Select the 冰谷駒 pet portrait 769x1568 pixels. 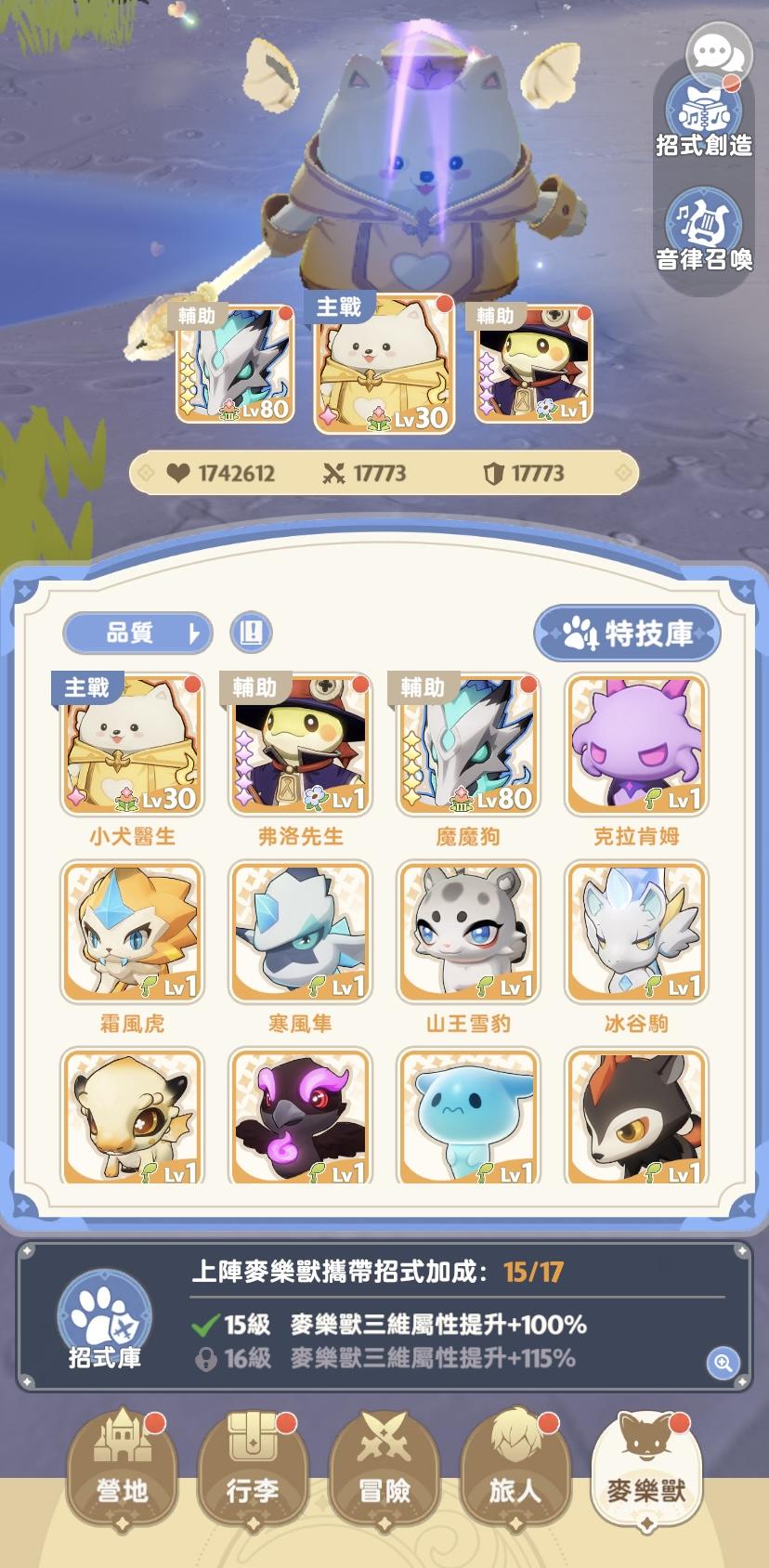[637, 929]
